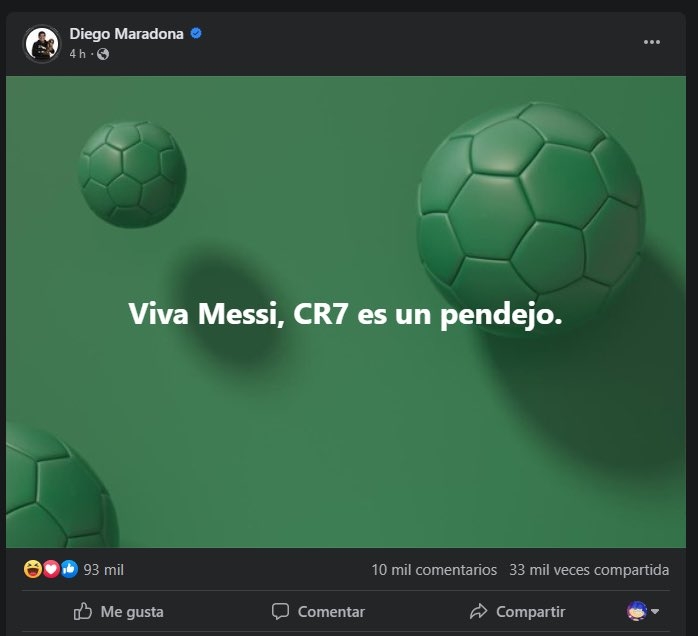Screen dimensions: 698x636
Task: Share the post with Compartir
Action: pyautogui.click(x=517, y=611)
